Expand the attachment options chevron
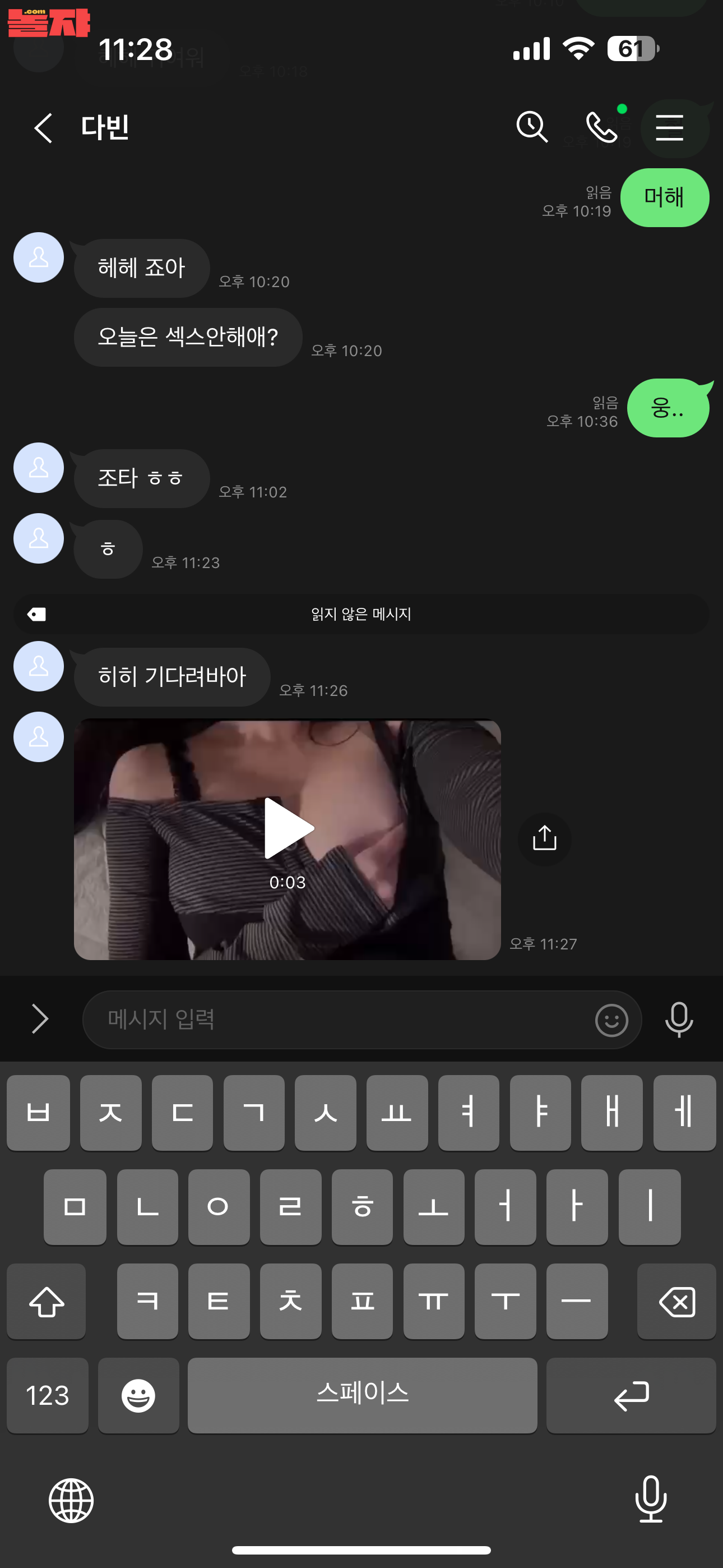Screen dimensions: 723x1568 tap(40, 1019)
